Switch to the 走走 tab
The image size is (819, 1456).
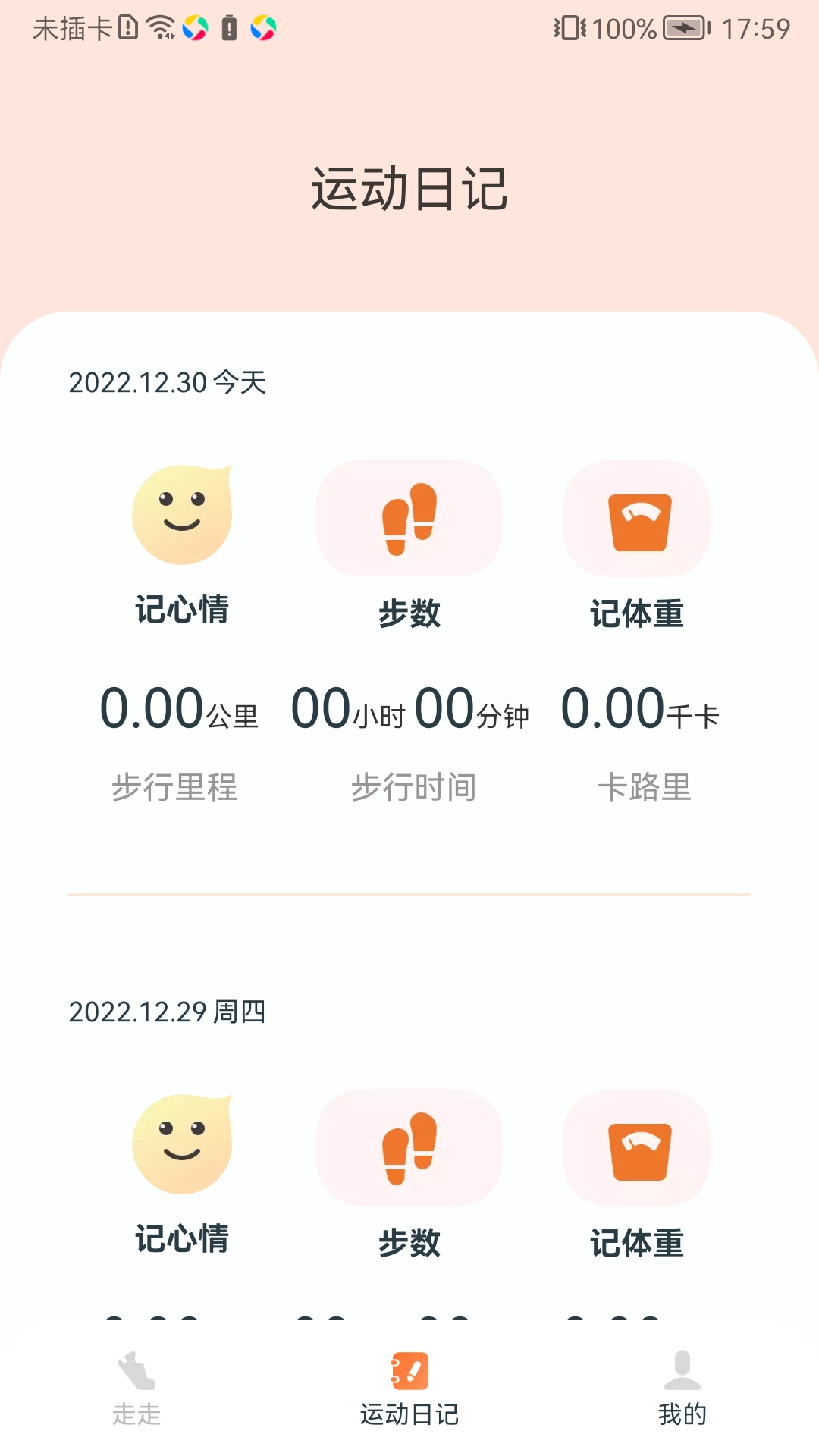(136, 1389)
